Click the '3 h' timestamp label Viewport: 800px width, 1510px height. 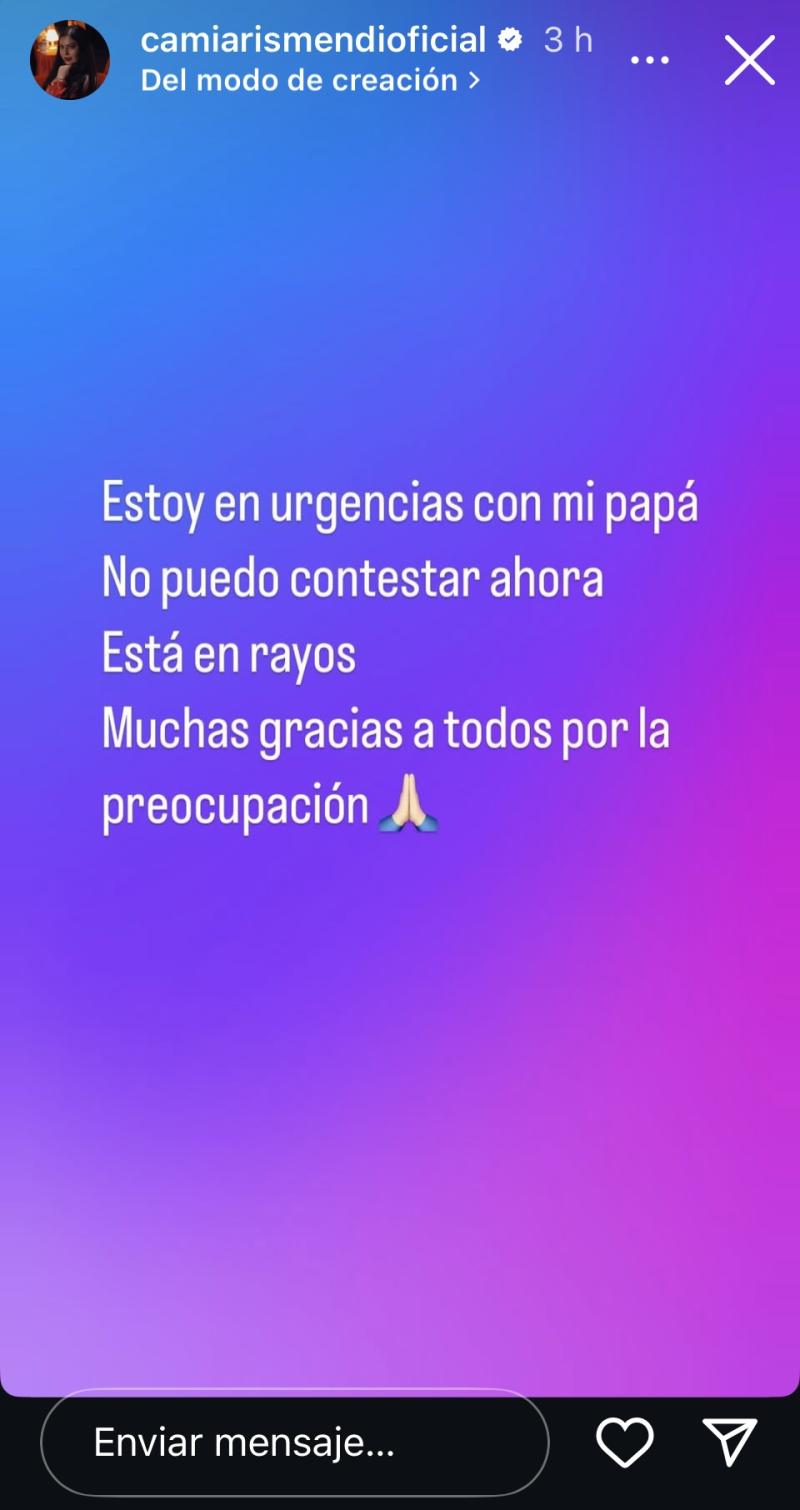[x=568, y=40]
